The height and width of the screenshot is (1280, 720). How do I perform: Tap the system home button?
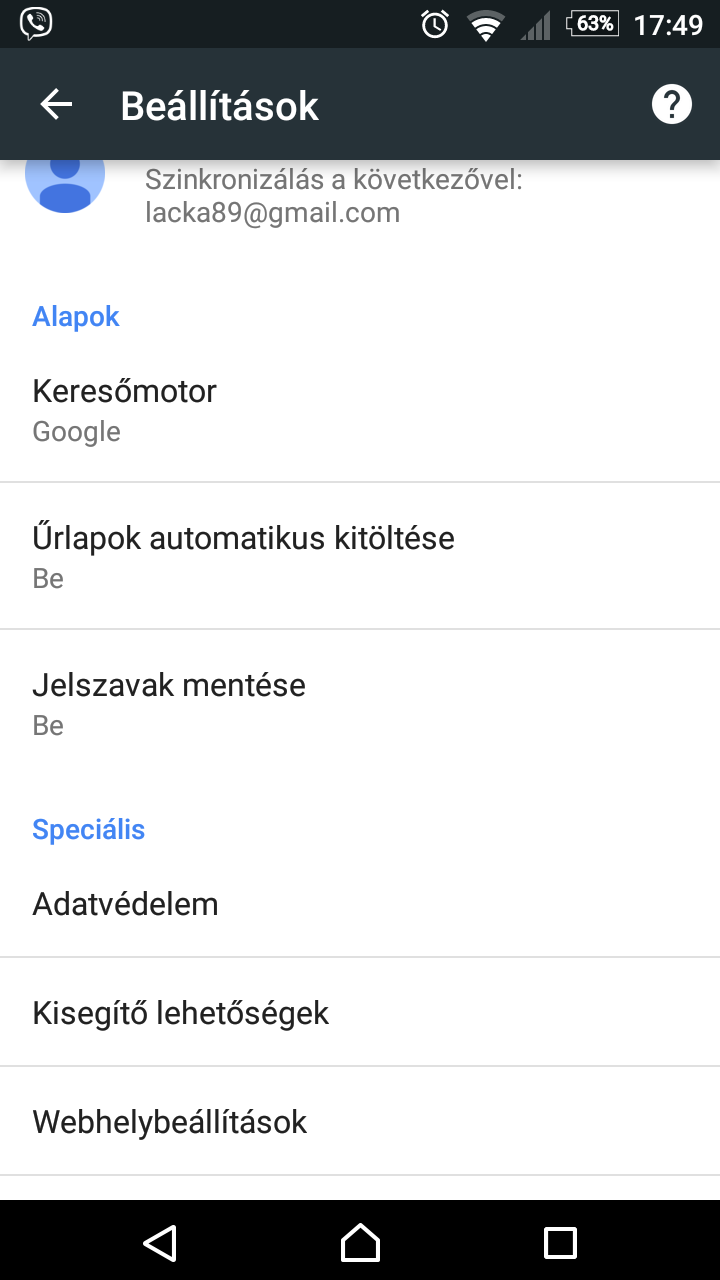pos(360,1241)
